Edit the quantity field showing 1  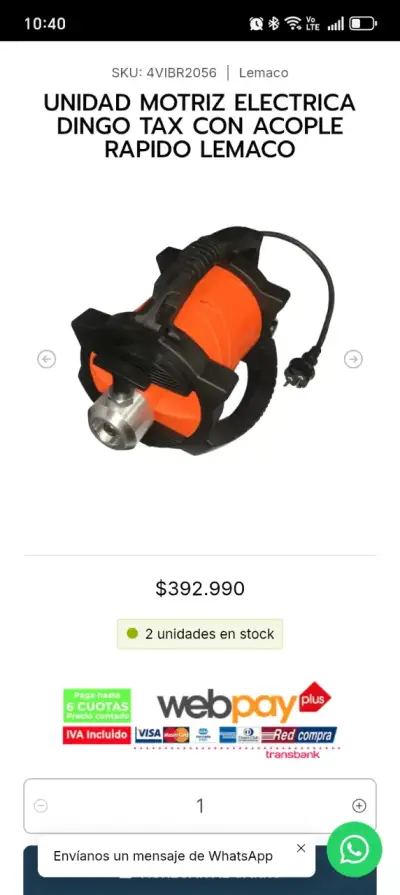click(x=200, y=805)
